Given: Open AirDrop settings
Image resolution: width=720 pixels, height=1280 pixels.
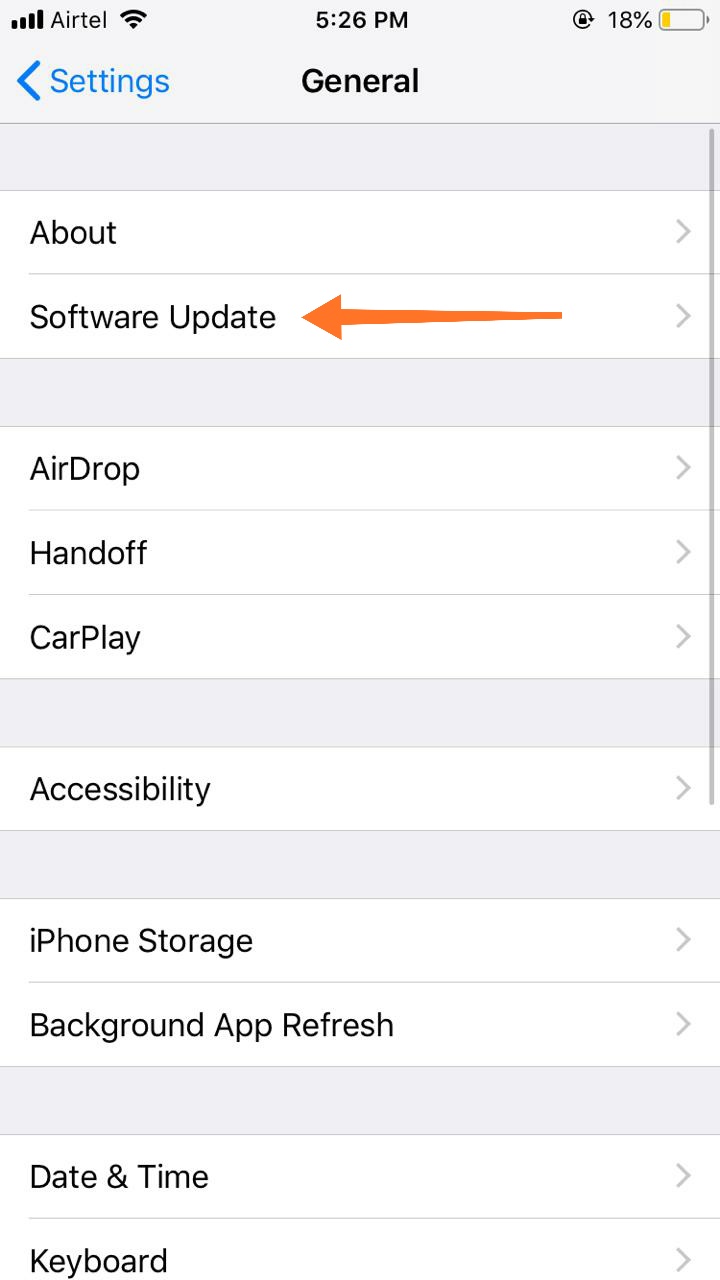Looking at the screenshot, I should (x=360, y=468).
